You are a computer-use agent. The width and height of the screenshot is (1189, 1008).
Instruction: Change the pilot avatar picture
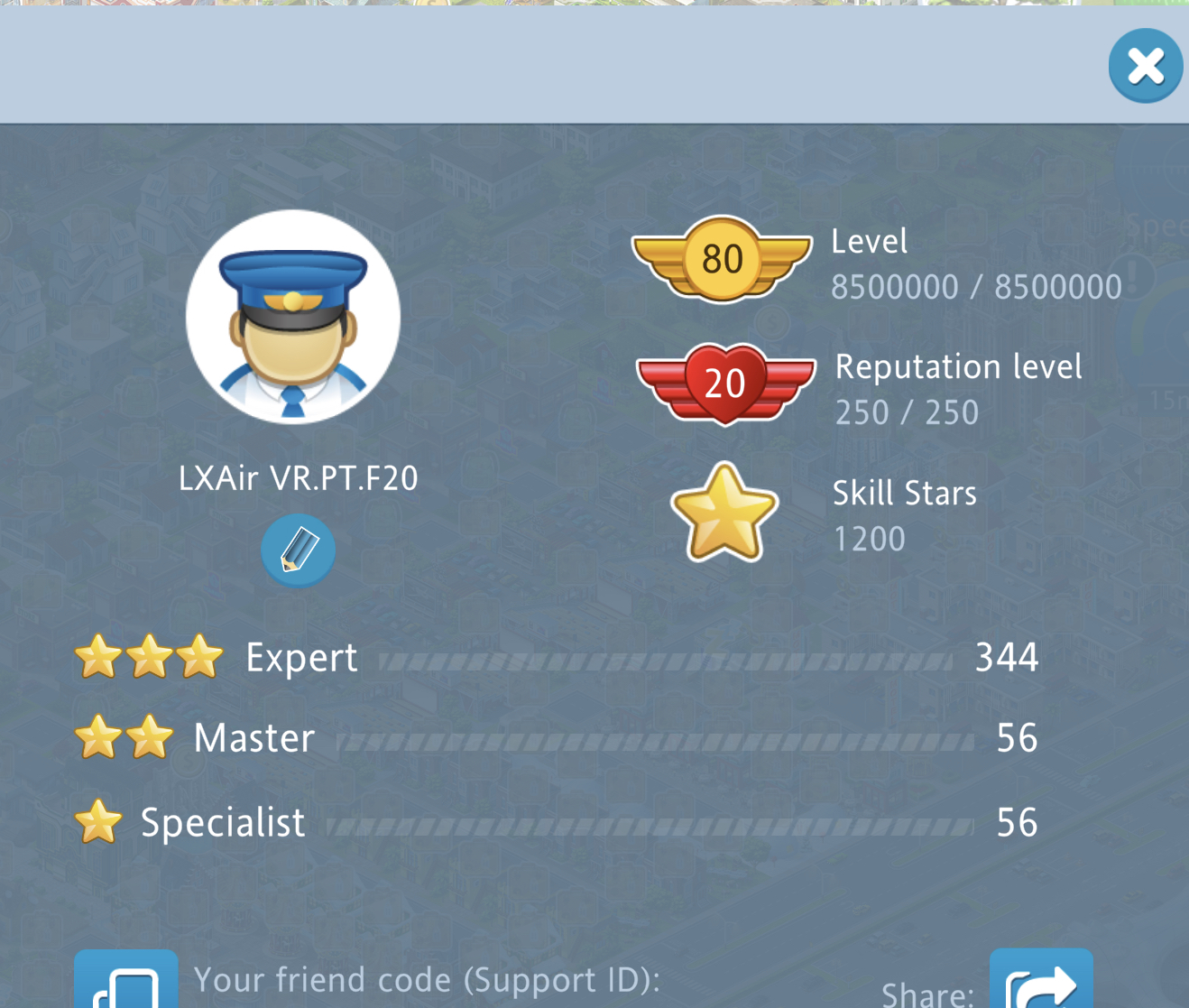[293, 318]
